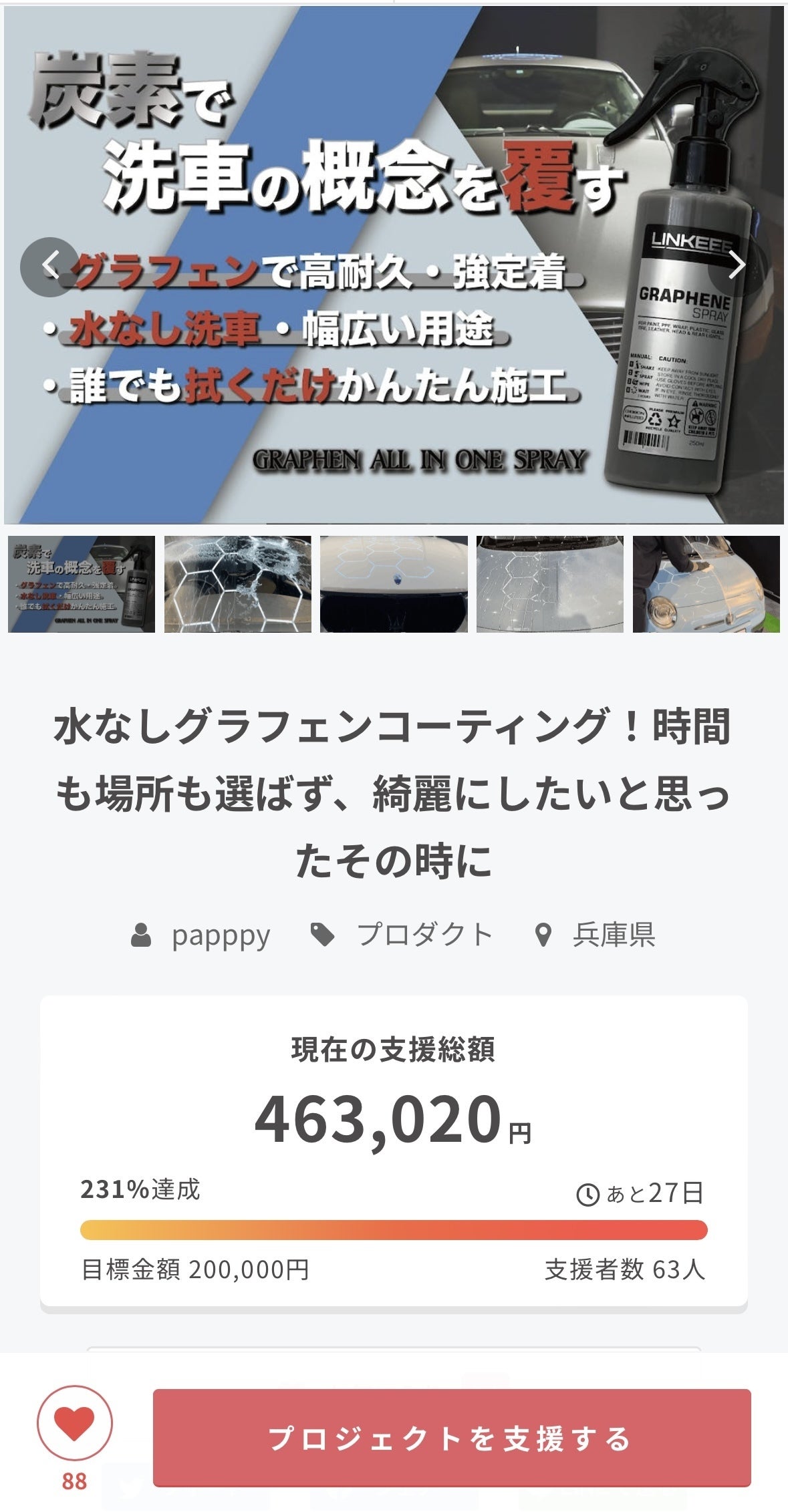Open the 兵庫県 location link
The width and height of the screenshot is (788, 1512).
pyautogui.click(x=613, y=935)
